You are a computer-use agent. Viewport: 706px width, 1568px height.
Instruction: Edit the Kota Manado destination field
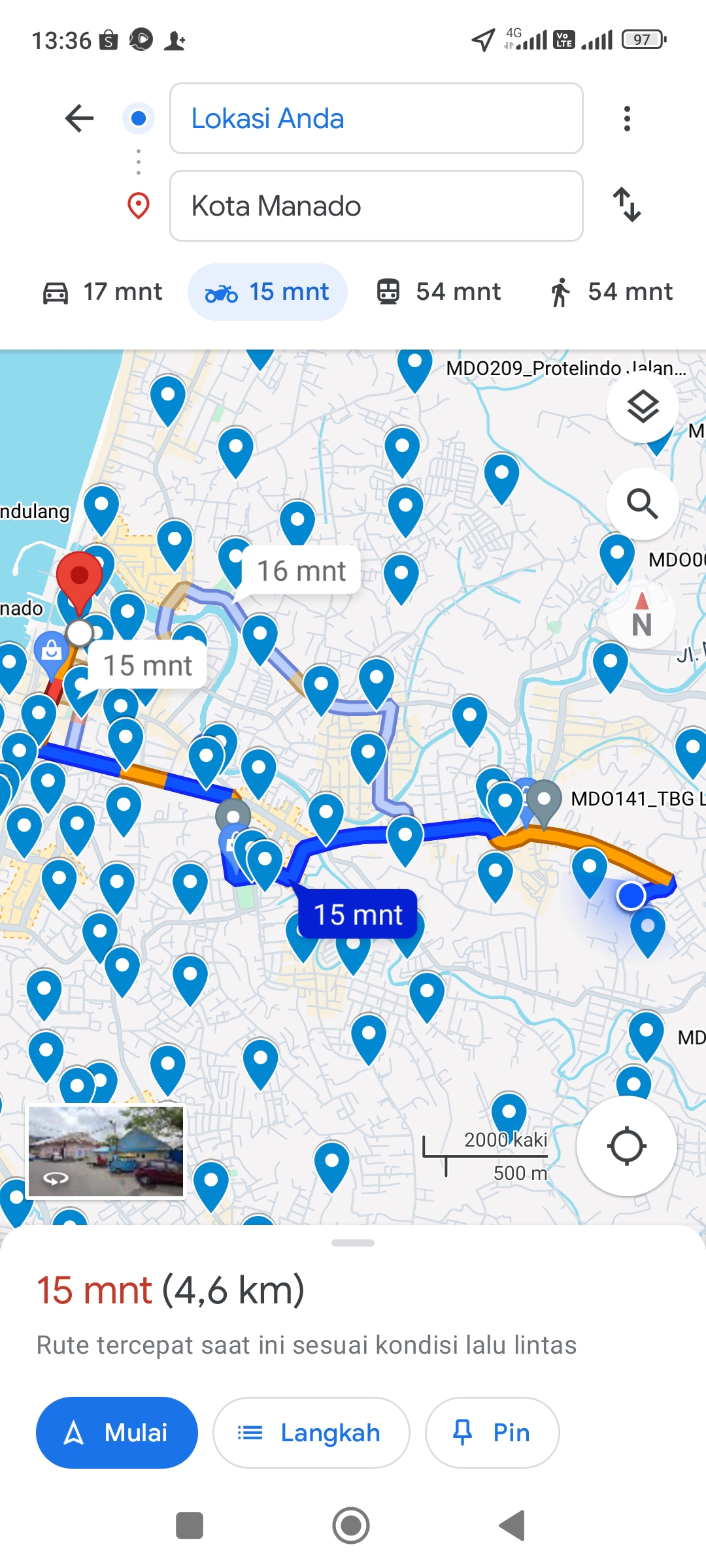click(377, 206)
